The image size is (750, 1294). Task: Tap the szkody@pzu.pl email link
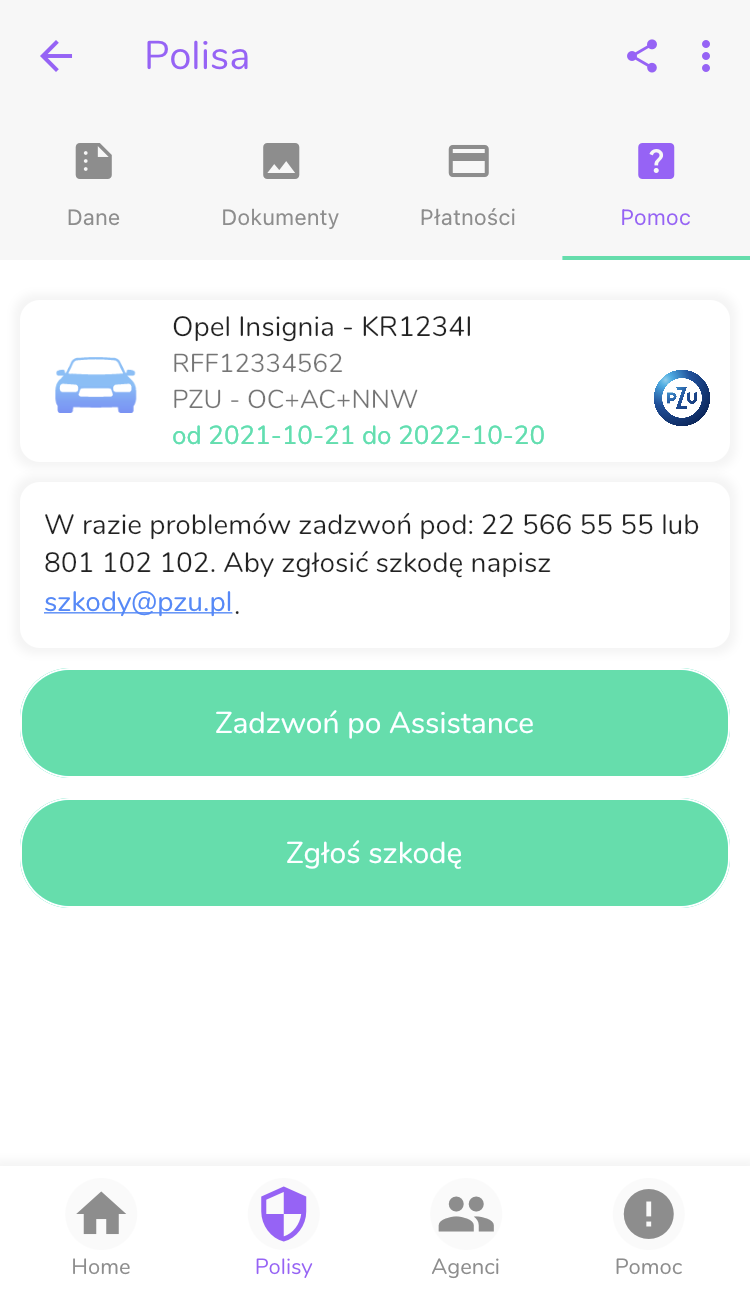point(138,603)
